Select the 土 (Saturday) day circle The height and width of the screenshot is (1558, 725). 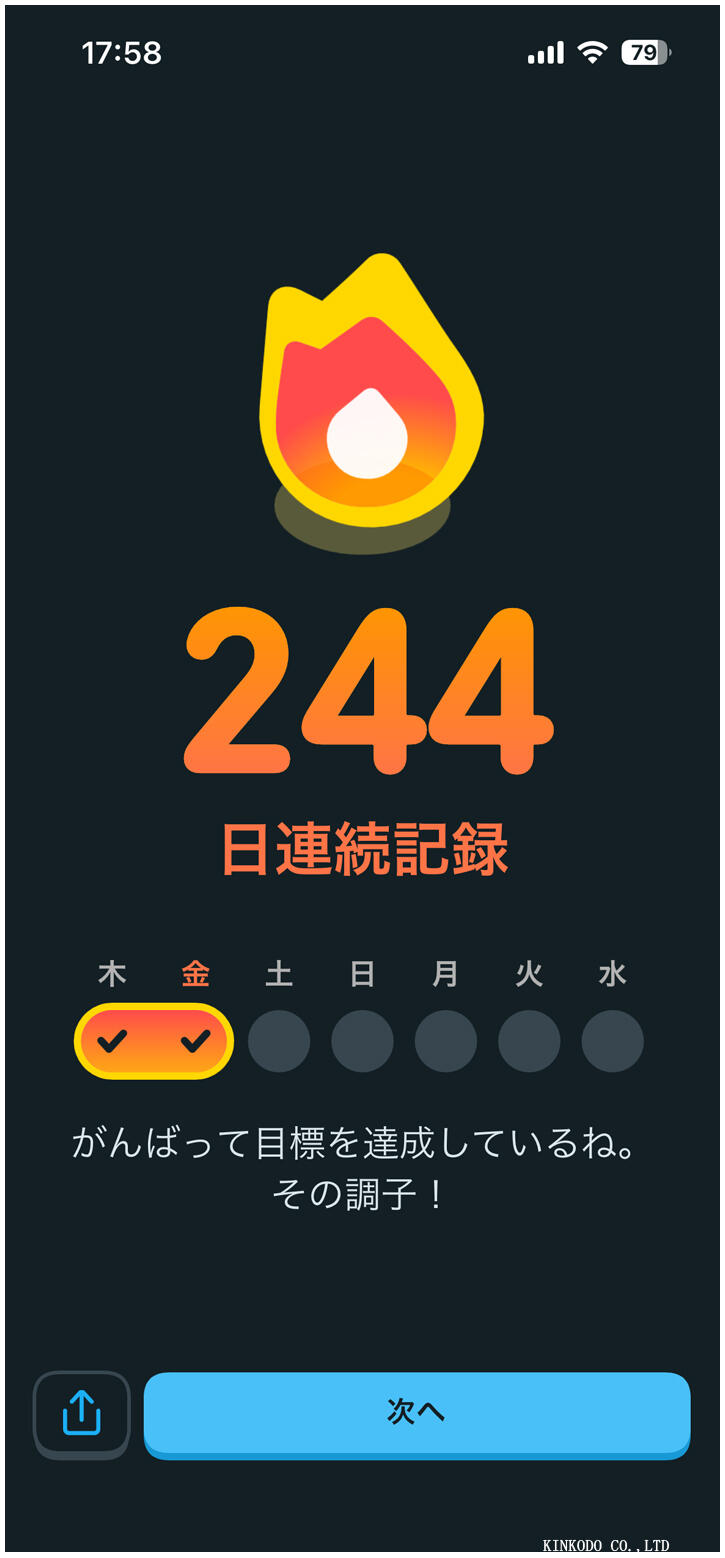pyautogui.click(x=279, y=1041)
